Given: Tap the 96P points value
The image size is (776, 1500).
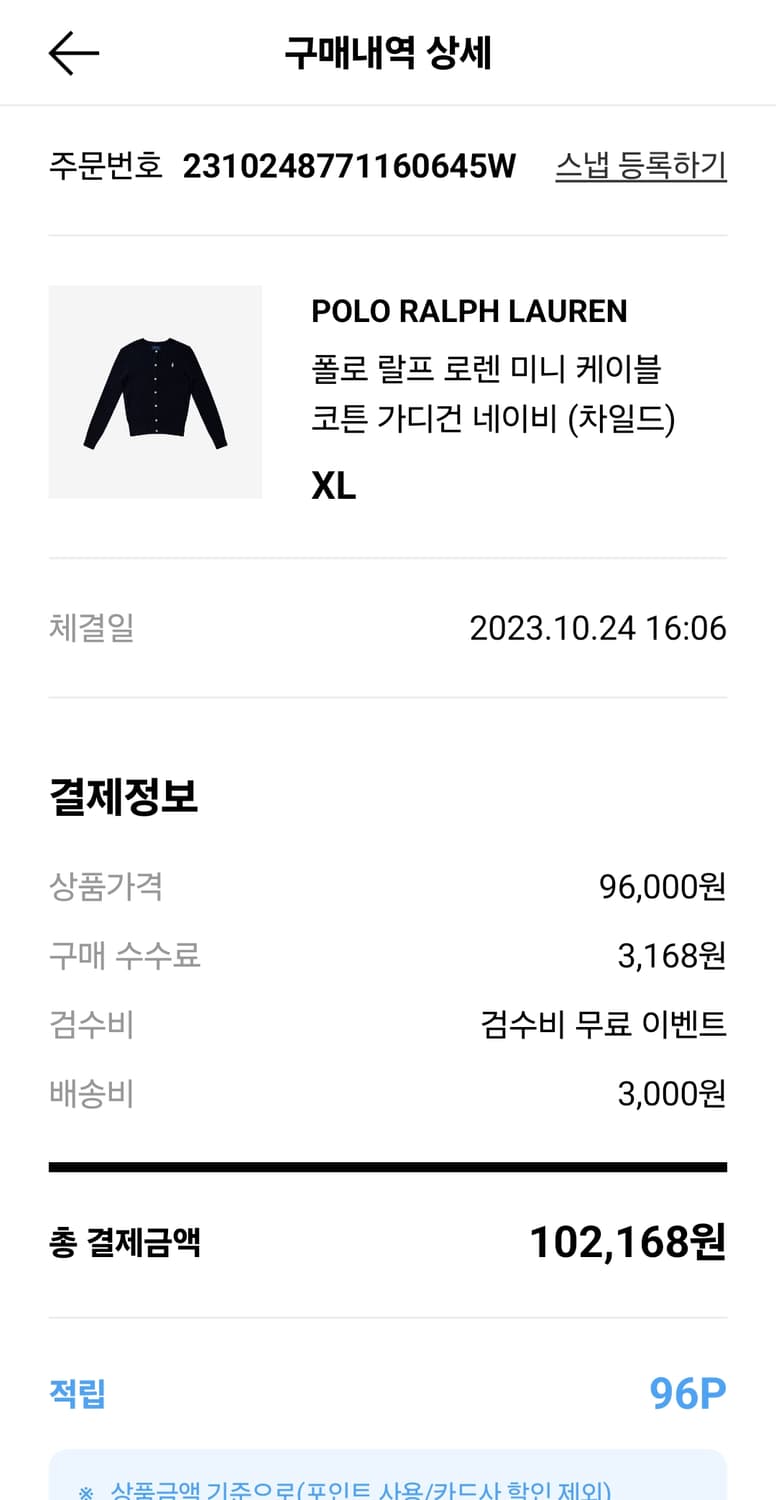Looking at the screenshot, I should point(688,1391).
